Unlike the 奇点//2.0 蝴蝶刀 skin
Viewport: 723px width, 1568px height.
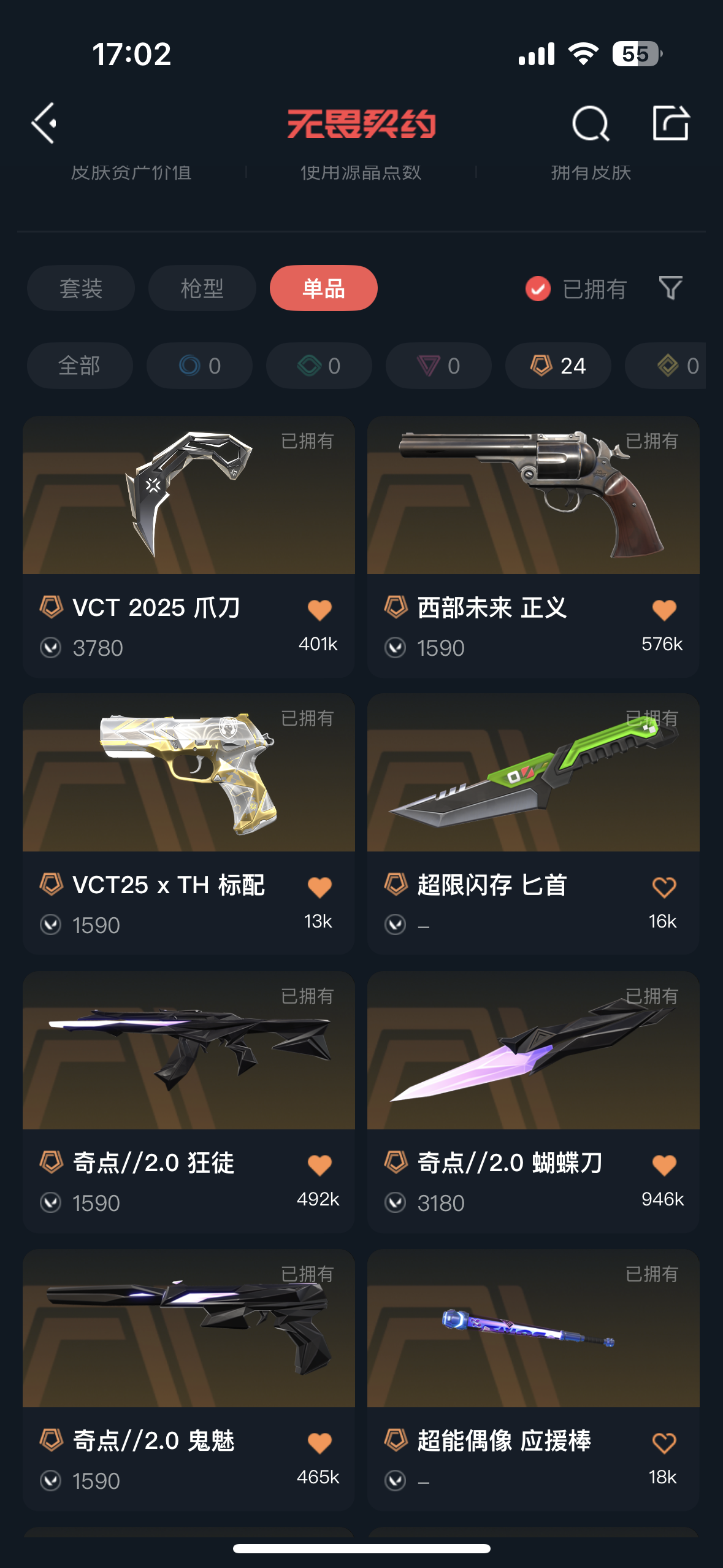pyautogui.click(x=664, y=1165)
